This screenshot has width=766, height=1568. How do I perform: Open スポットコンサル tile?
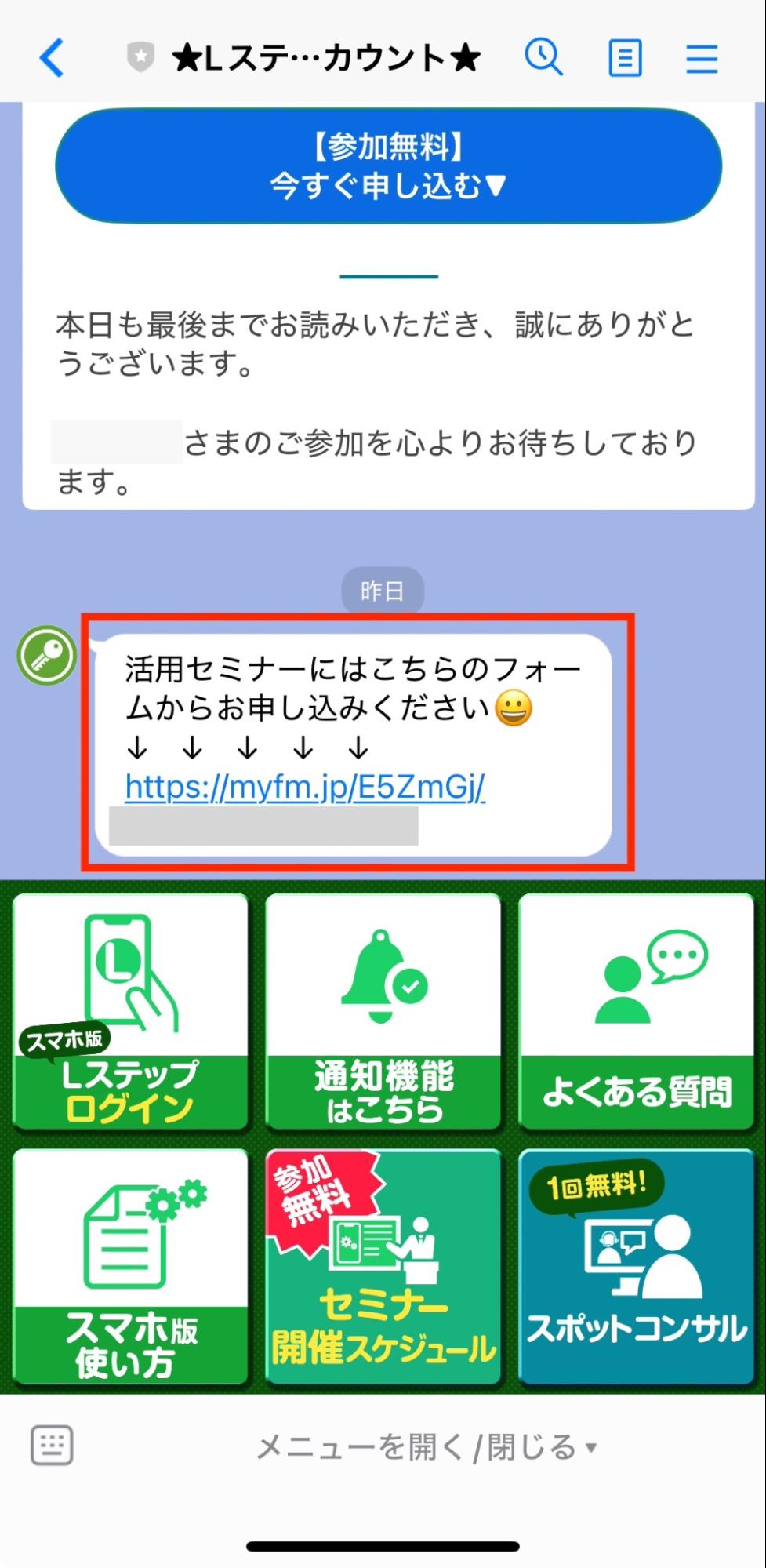click(636, 1266)
